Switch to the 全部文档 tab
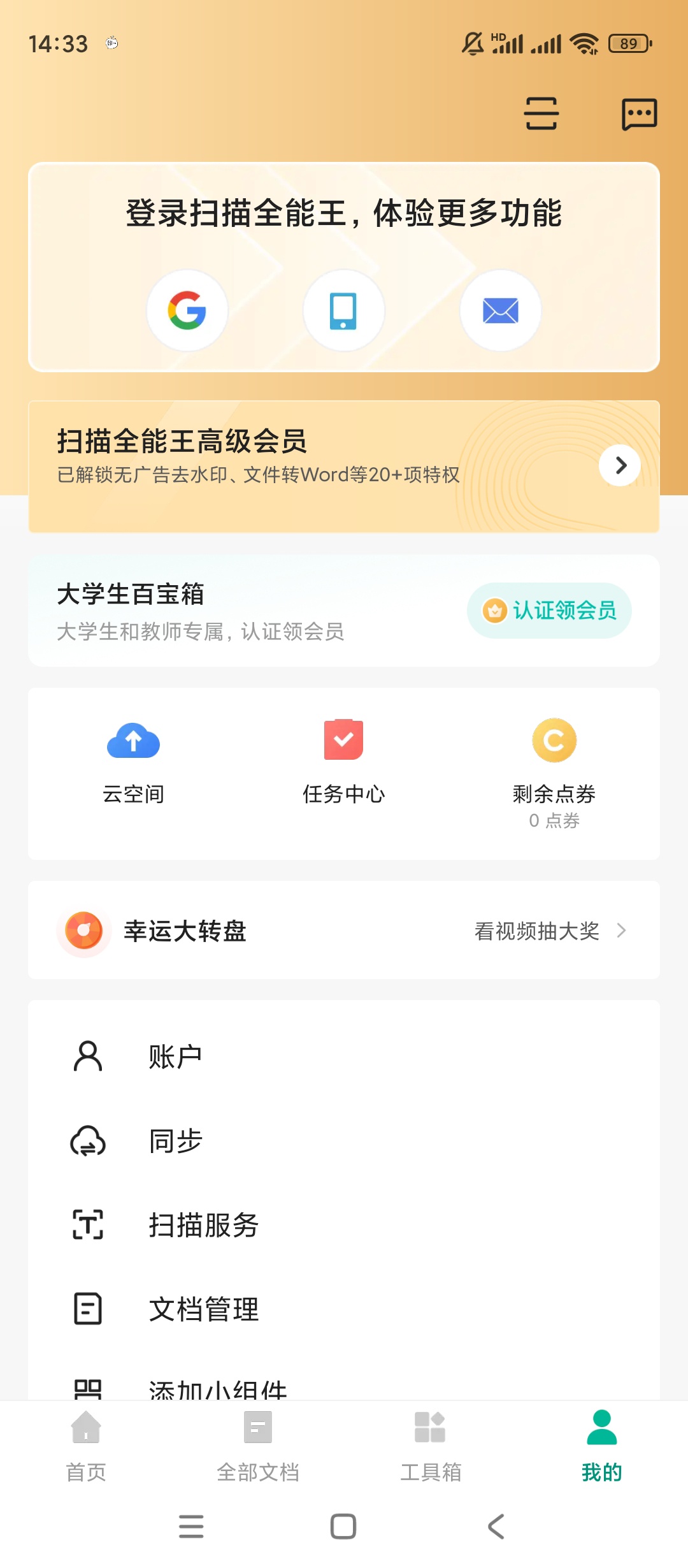This screenshot has height=1568, width=688. click(258, 1446)
